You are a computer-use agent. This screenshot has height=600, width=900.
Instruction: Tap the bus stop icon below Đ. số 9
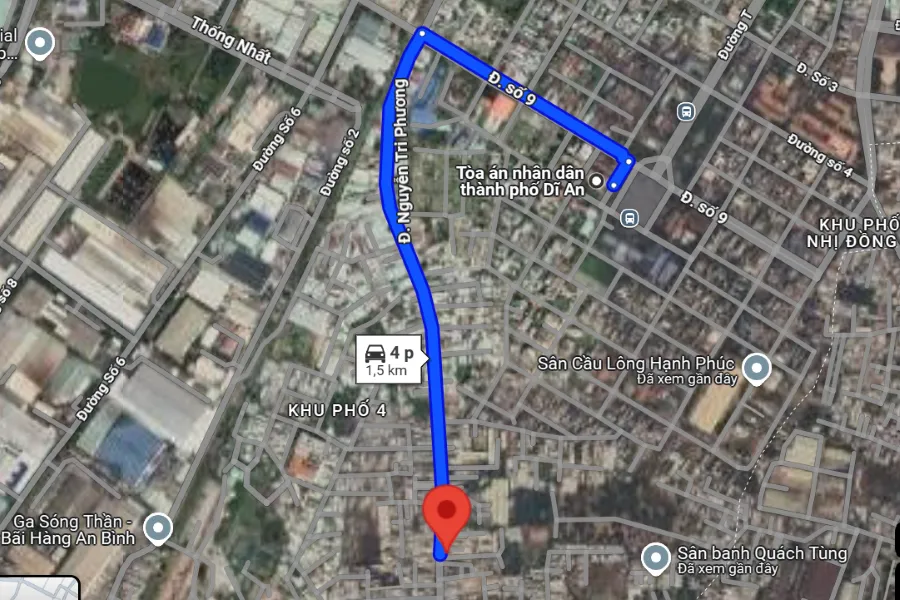pyautogui.click(x=629, y=216)
